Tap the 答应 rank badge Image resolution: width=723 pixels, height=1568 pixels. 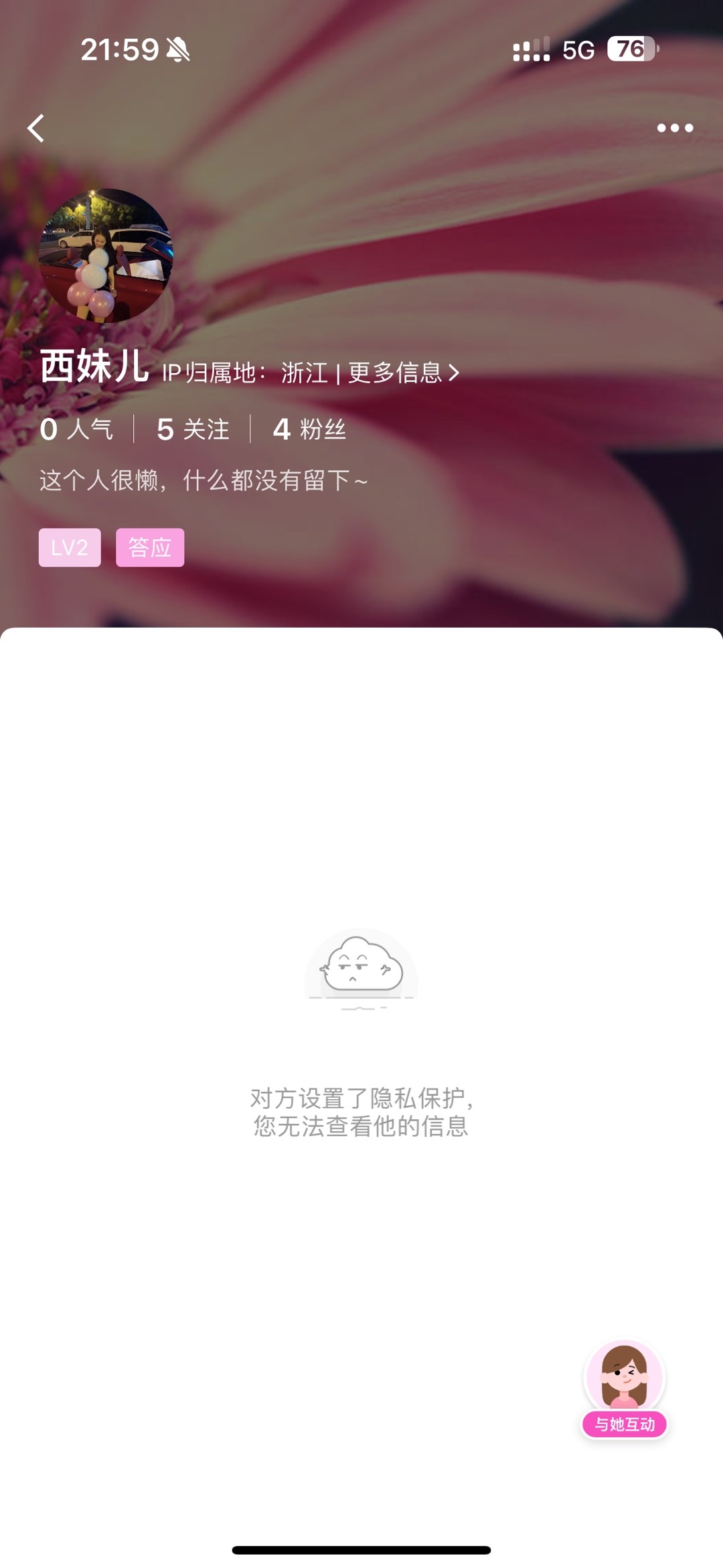click(150, 548)
